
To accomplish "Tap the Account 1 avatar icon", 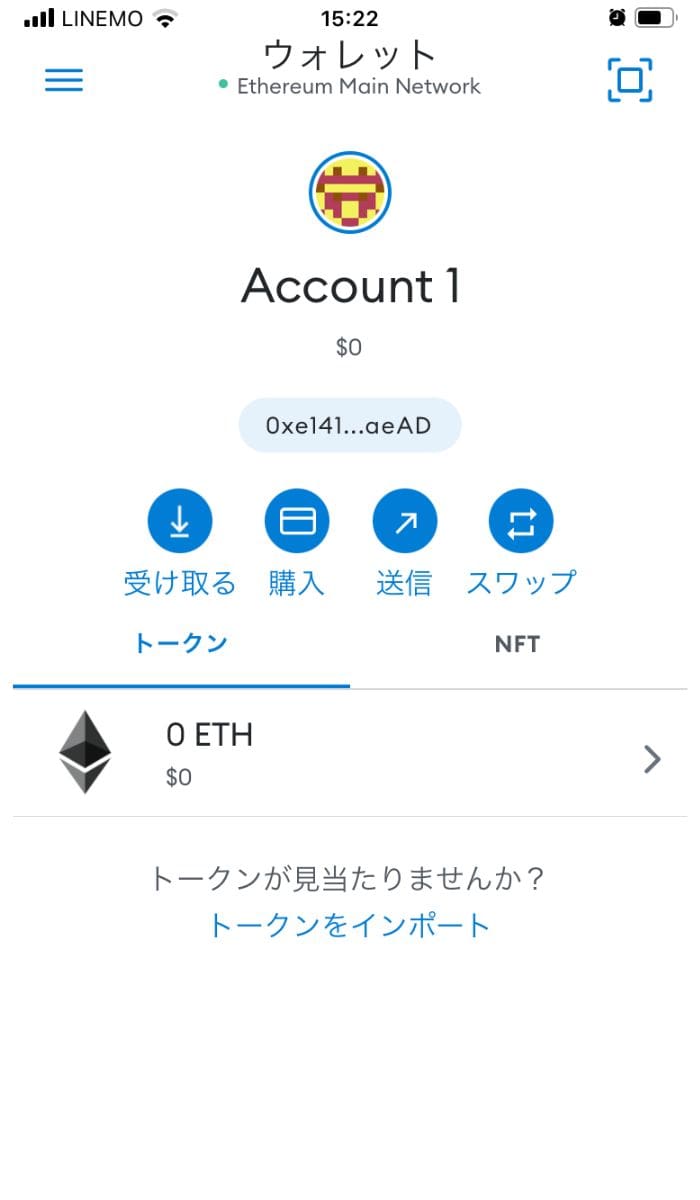I will [350, 193].
